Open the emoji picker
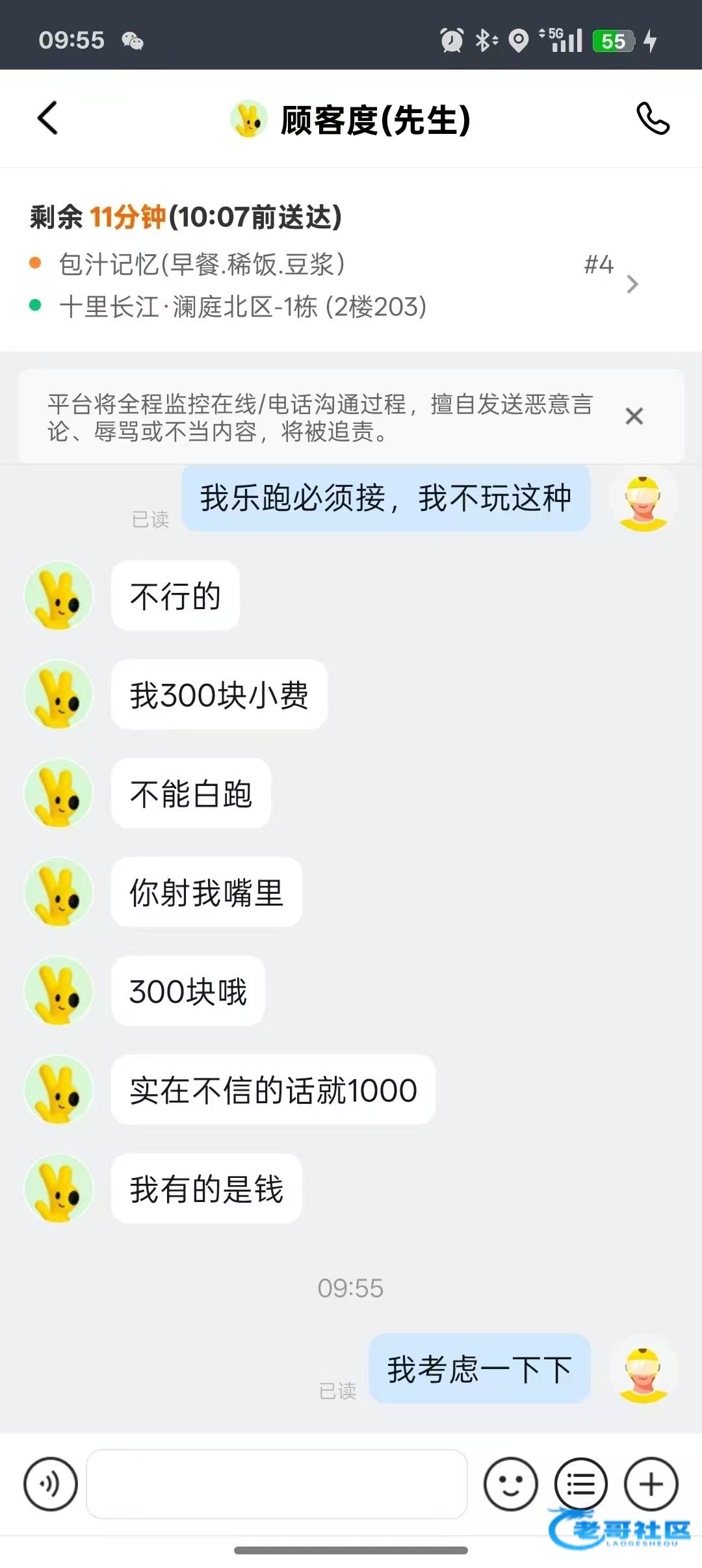The height and width of the screenshot is (1568, 702). tap(510, 1484)
